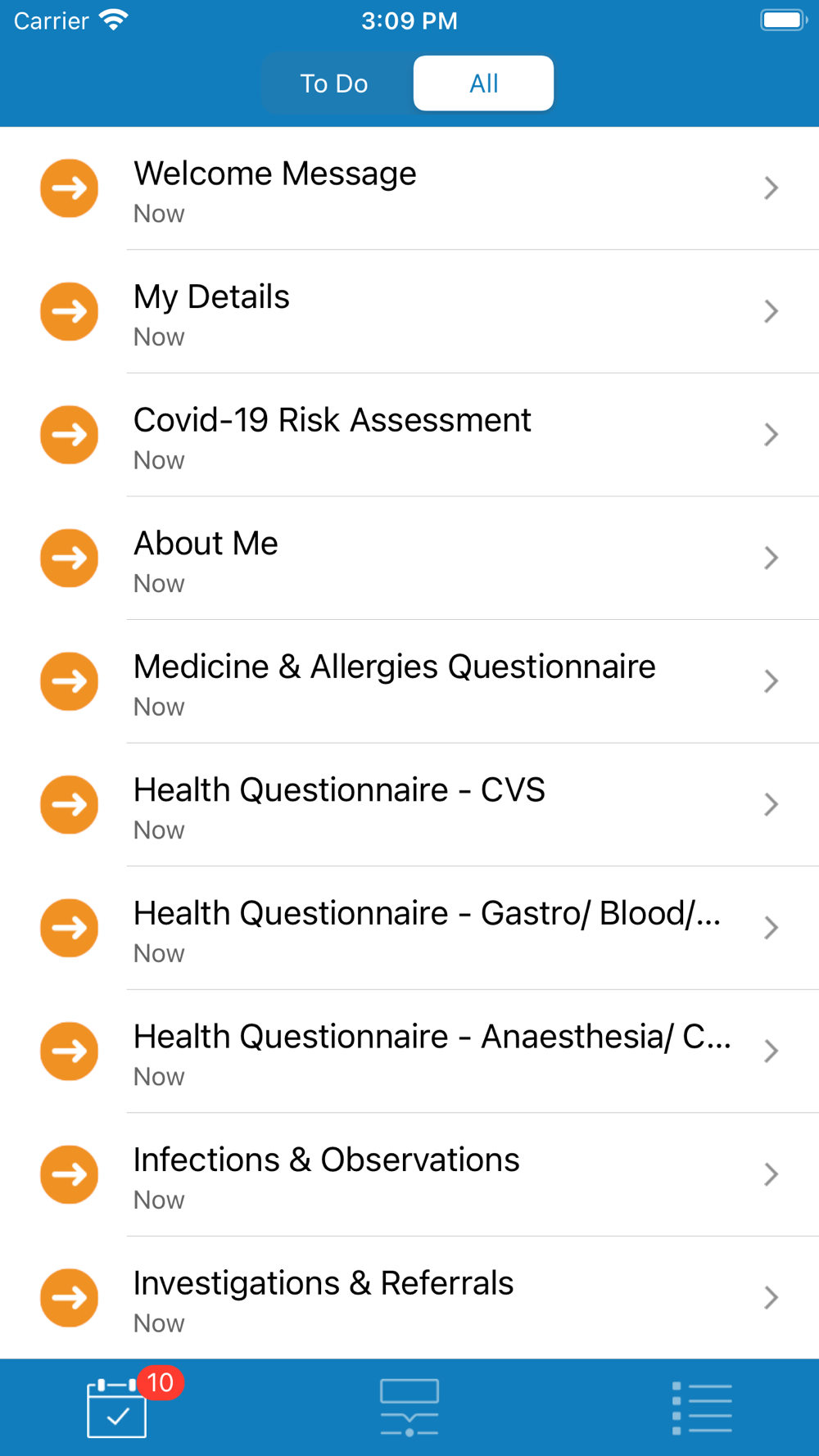Open the Welcome Message item

click(x=409, y=188)
